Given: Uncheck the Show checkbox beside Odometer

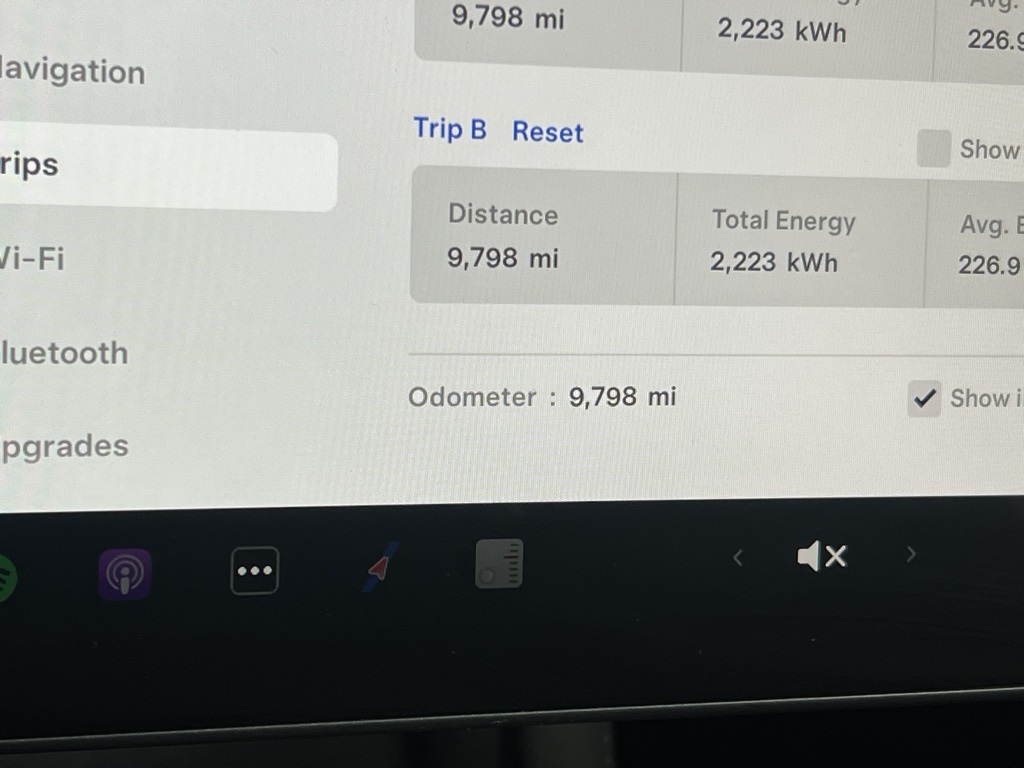Looking at the screenshot, I should tap(924, 399).
